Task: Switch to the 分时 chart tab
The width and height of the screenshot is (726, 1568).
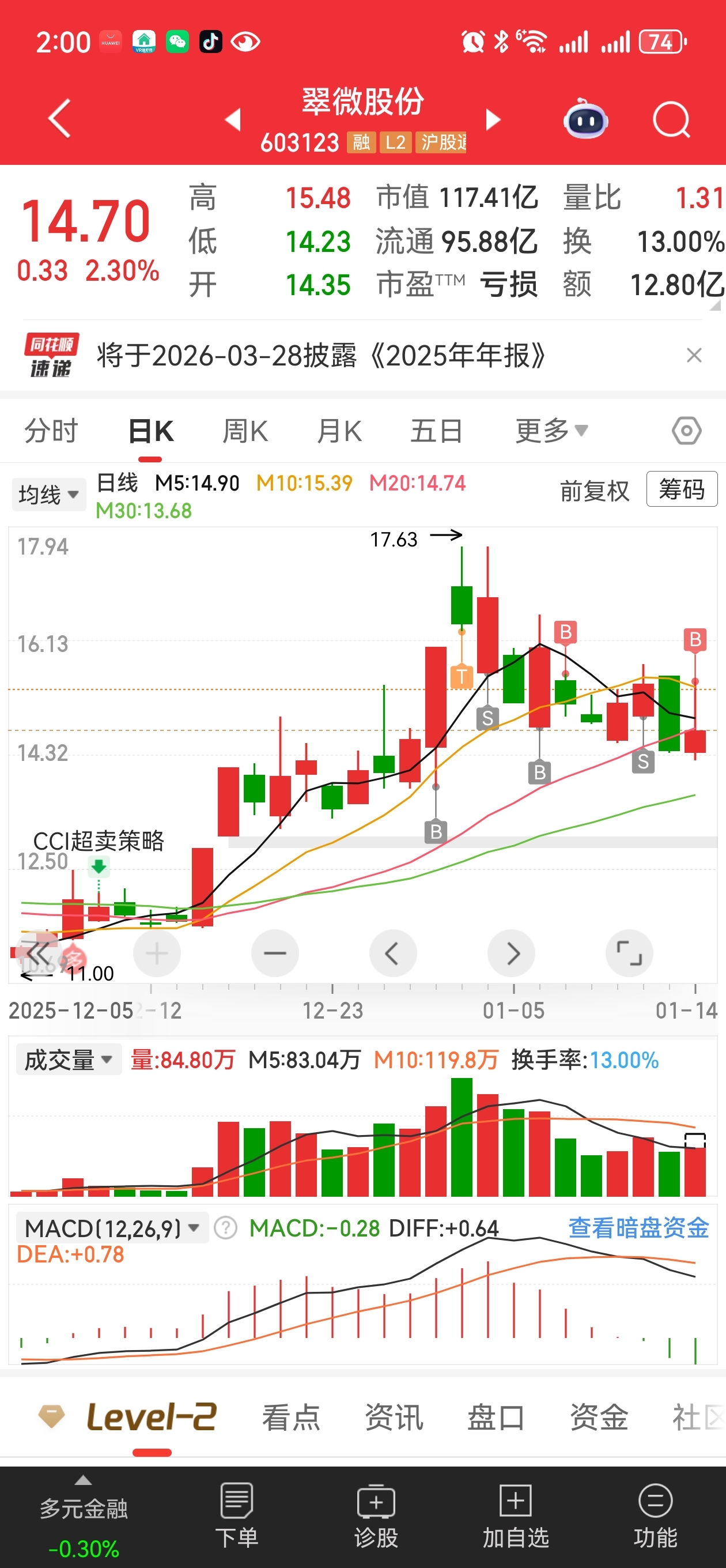Action: click(51, 431)
